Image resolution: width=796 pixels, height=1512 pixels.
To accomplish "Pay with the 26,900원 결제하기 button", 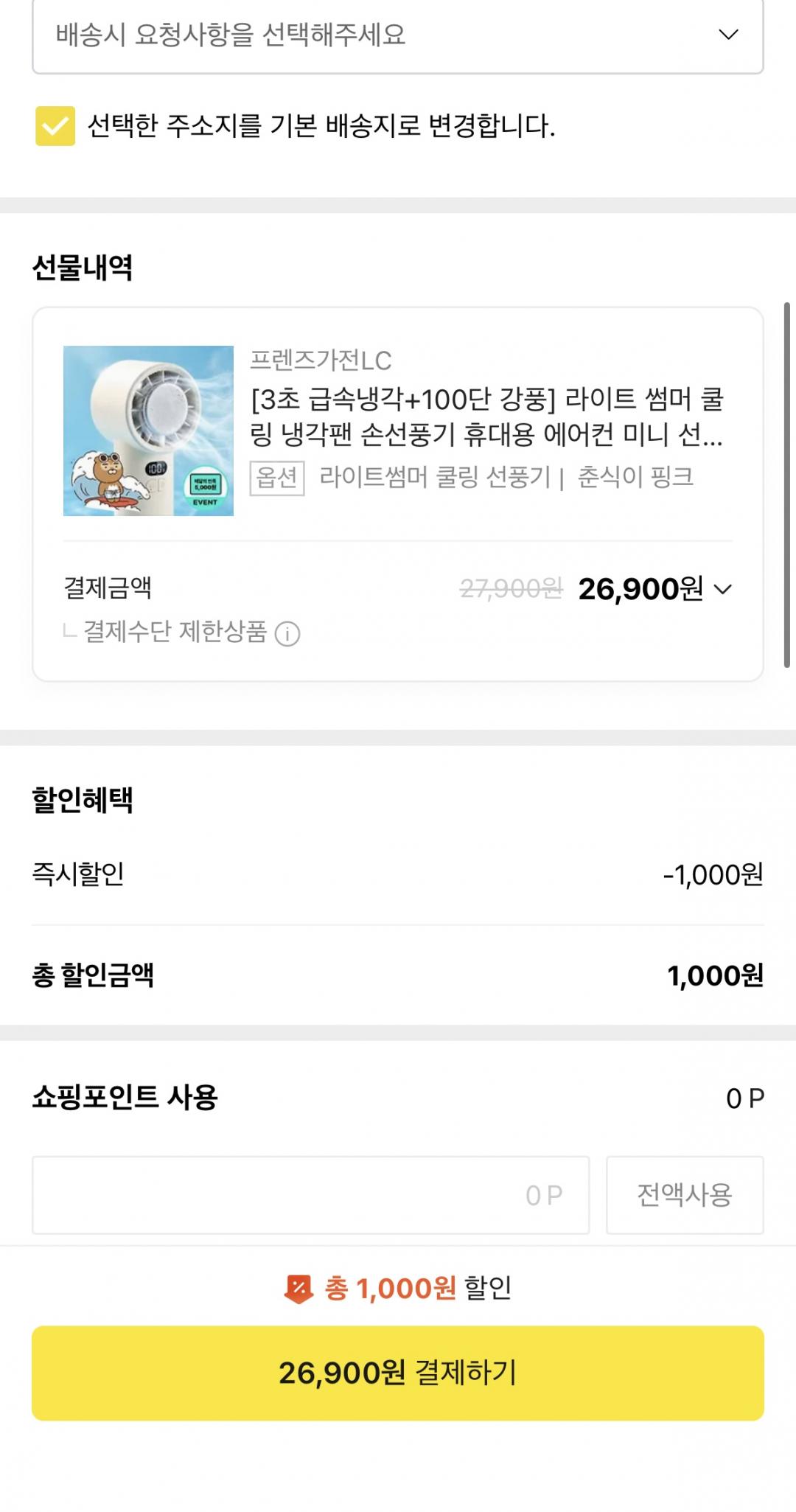I will click(x=398, y=1373).
